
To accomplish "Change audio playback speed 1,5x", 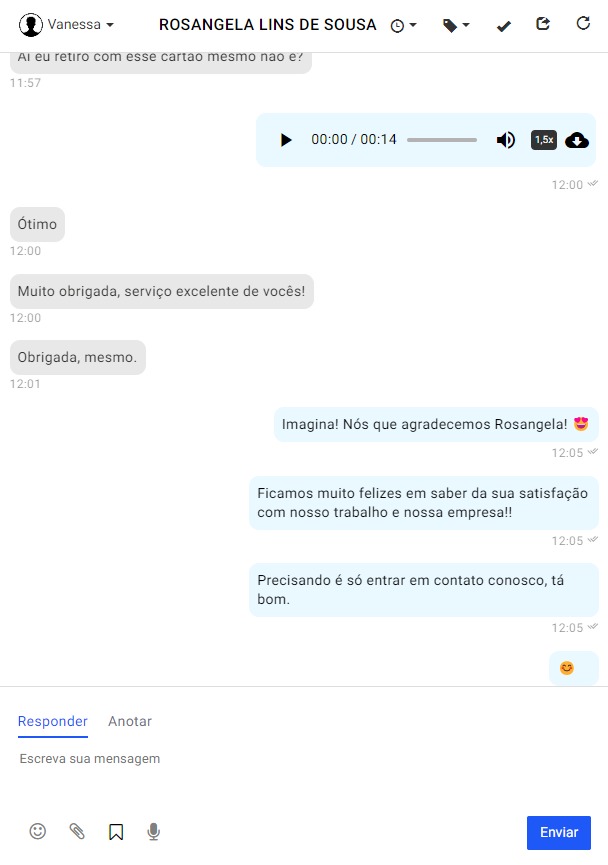I will tap(543, 140).
